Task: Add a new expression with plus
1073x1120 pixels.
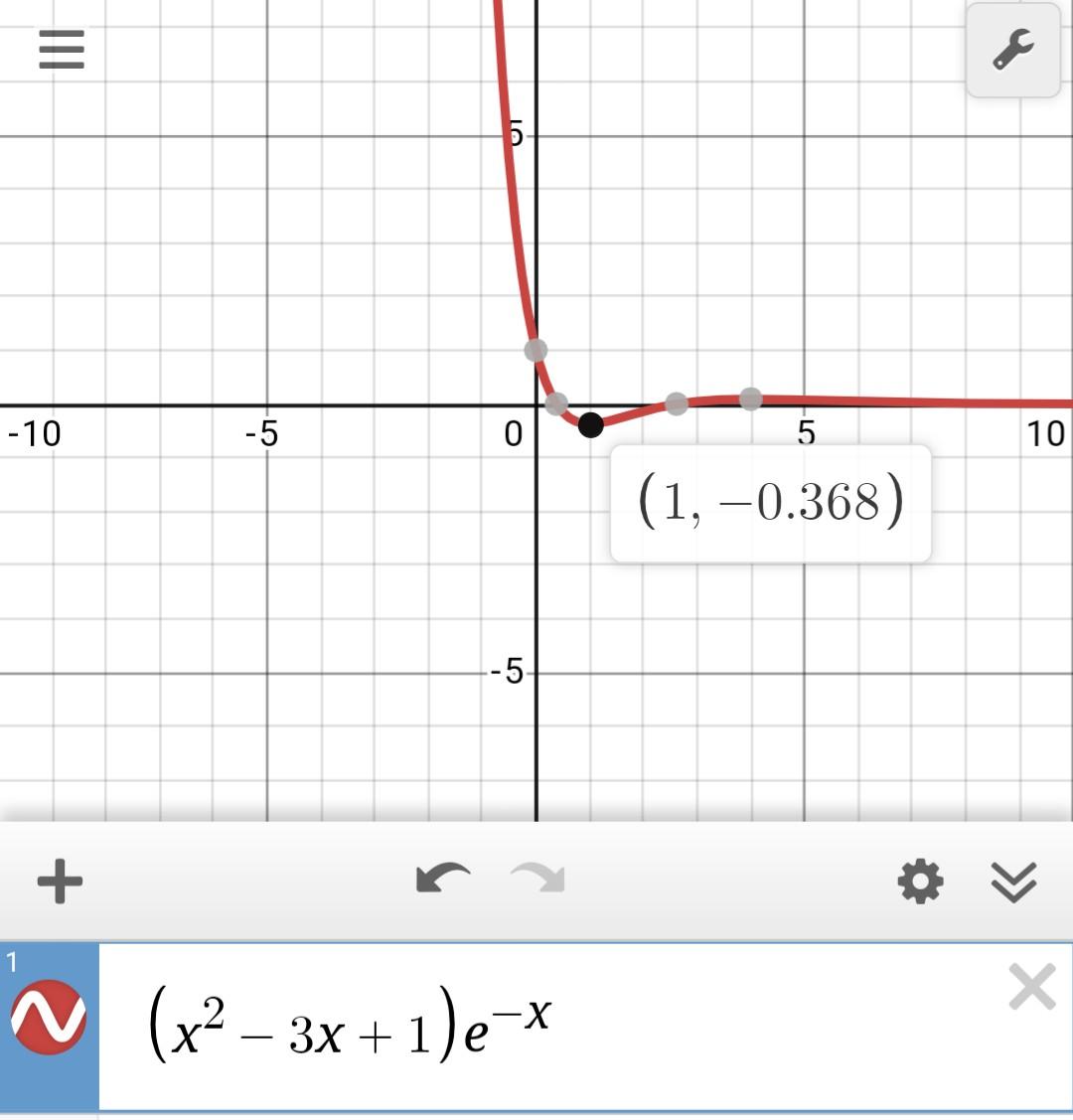Action: 60,881
